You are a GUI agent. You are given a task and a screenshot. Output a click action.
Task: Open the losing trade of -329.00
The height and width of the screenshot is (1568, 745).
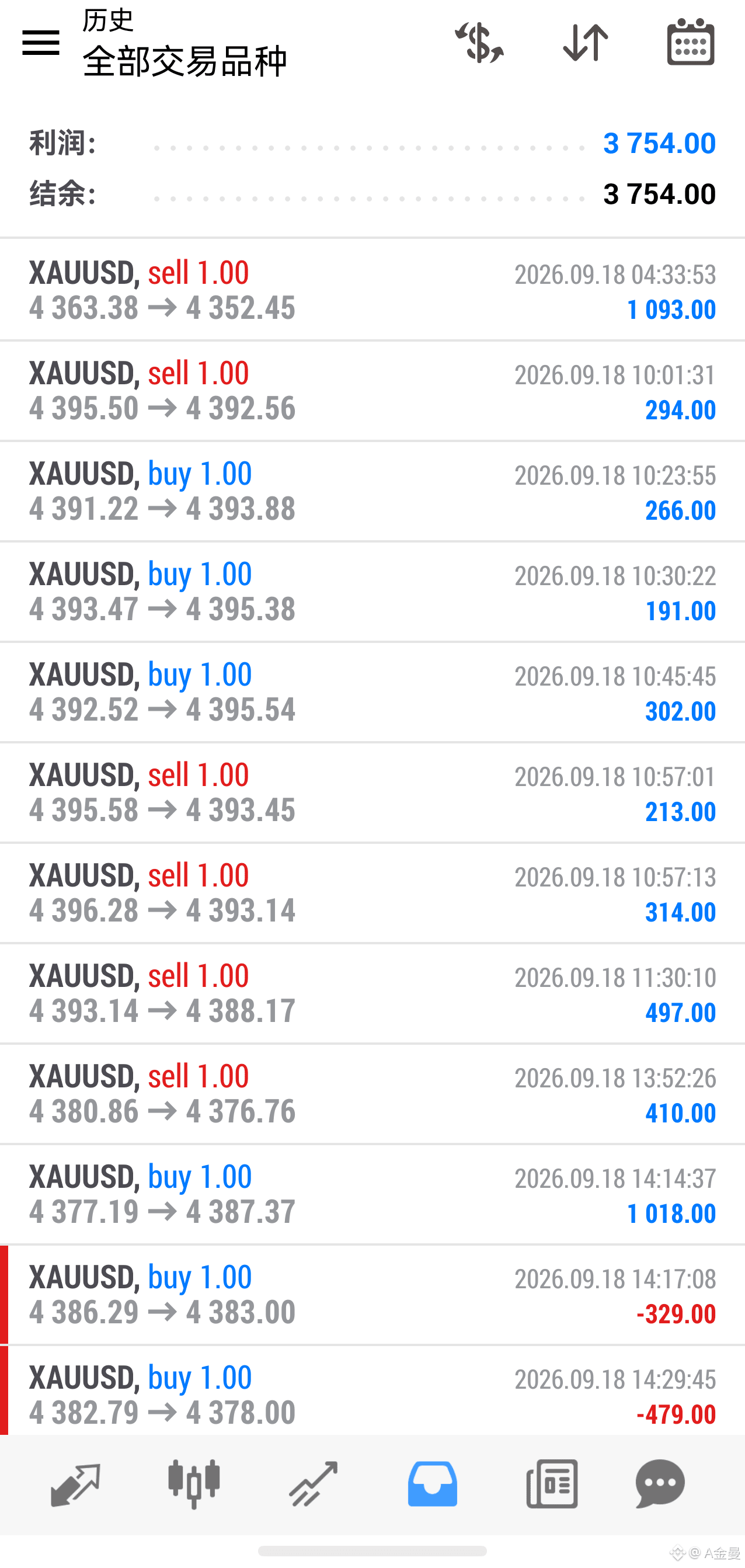(x=372, y=1295)
